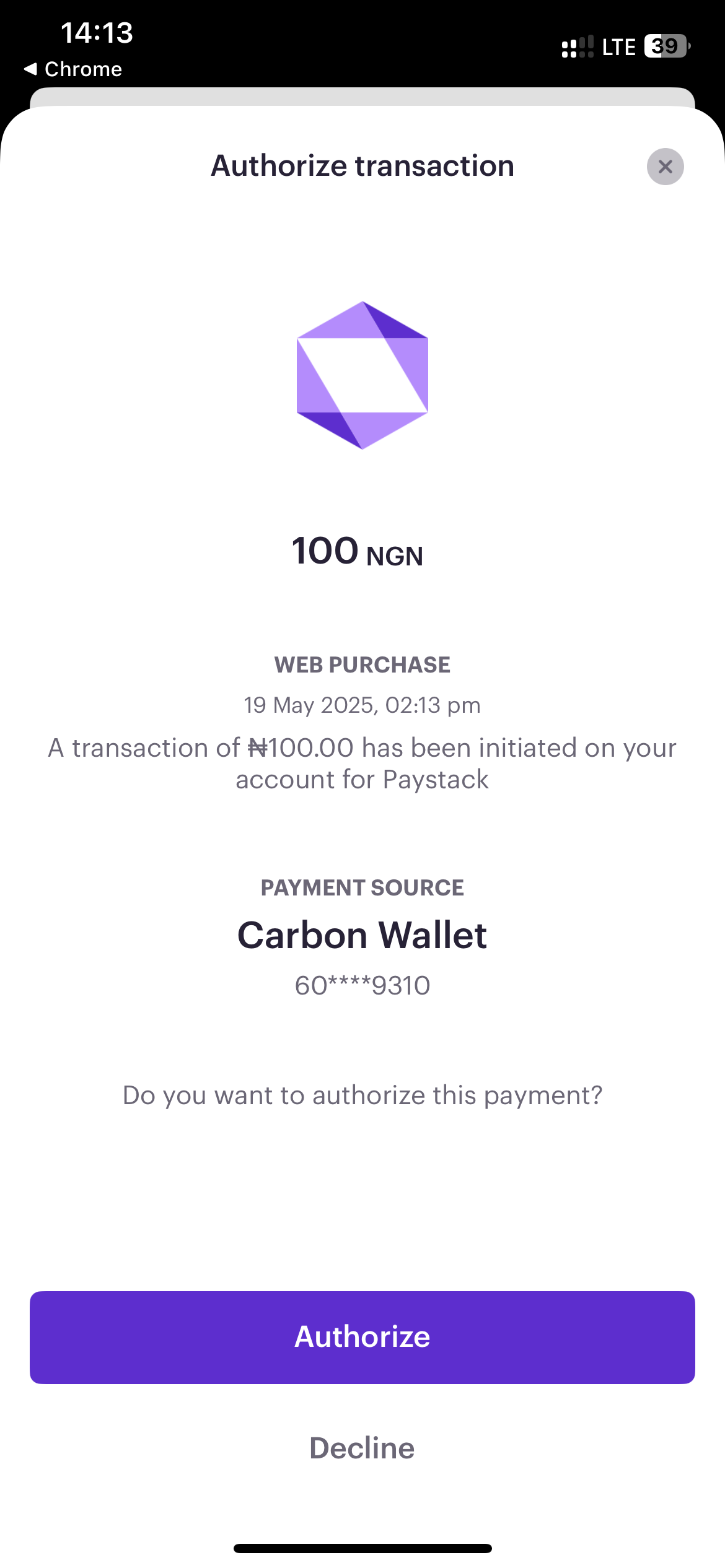This screenshot has height=1568, width=725.
Task: Close the Authorize transaction sheet
Action: (x=665, y=167)
